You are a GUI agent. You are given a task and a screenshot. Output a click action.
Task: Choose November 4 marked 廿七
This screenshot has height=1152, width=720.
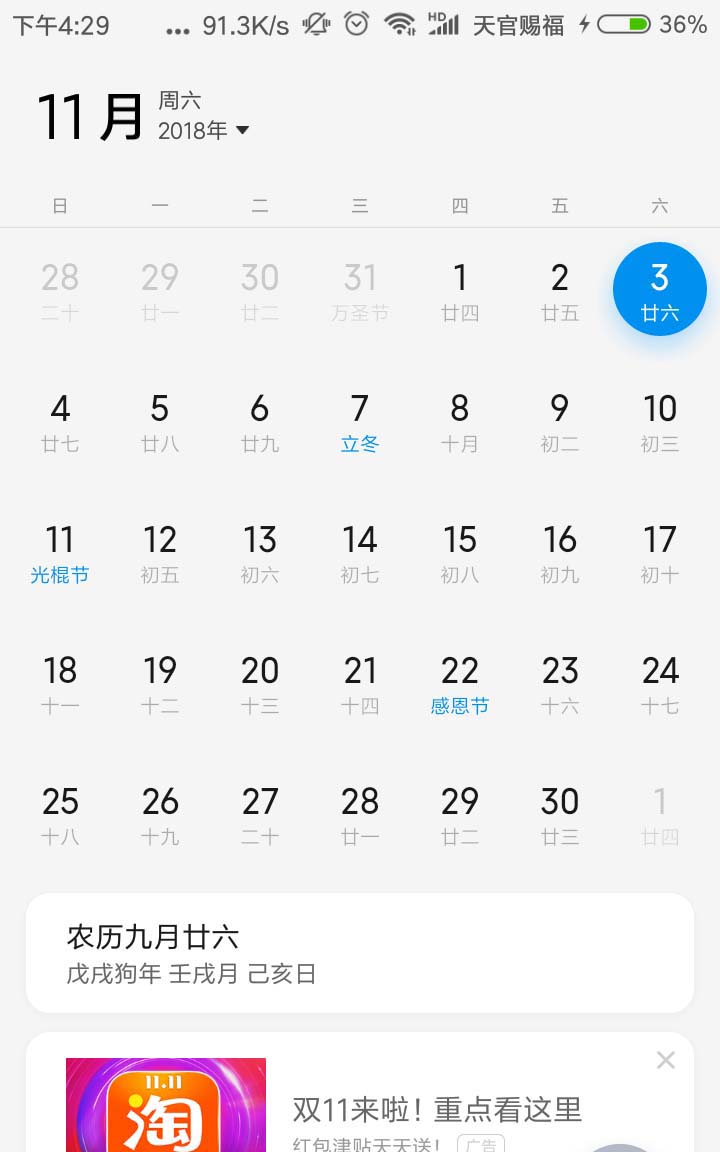pyautogui.click(x=60, y=421)
